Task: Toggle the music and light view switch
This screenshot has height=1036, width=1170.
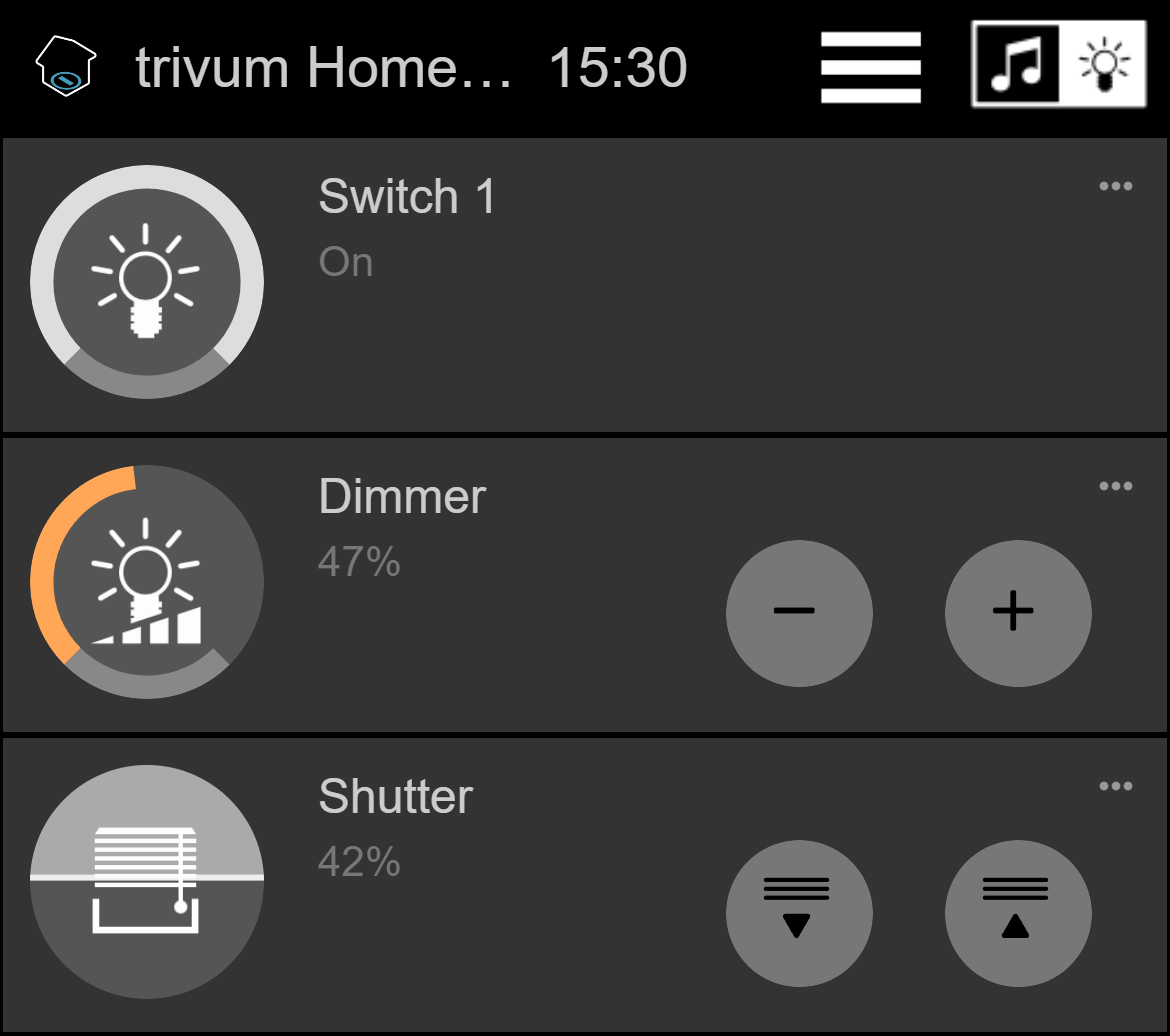Action: 1059,65
